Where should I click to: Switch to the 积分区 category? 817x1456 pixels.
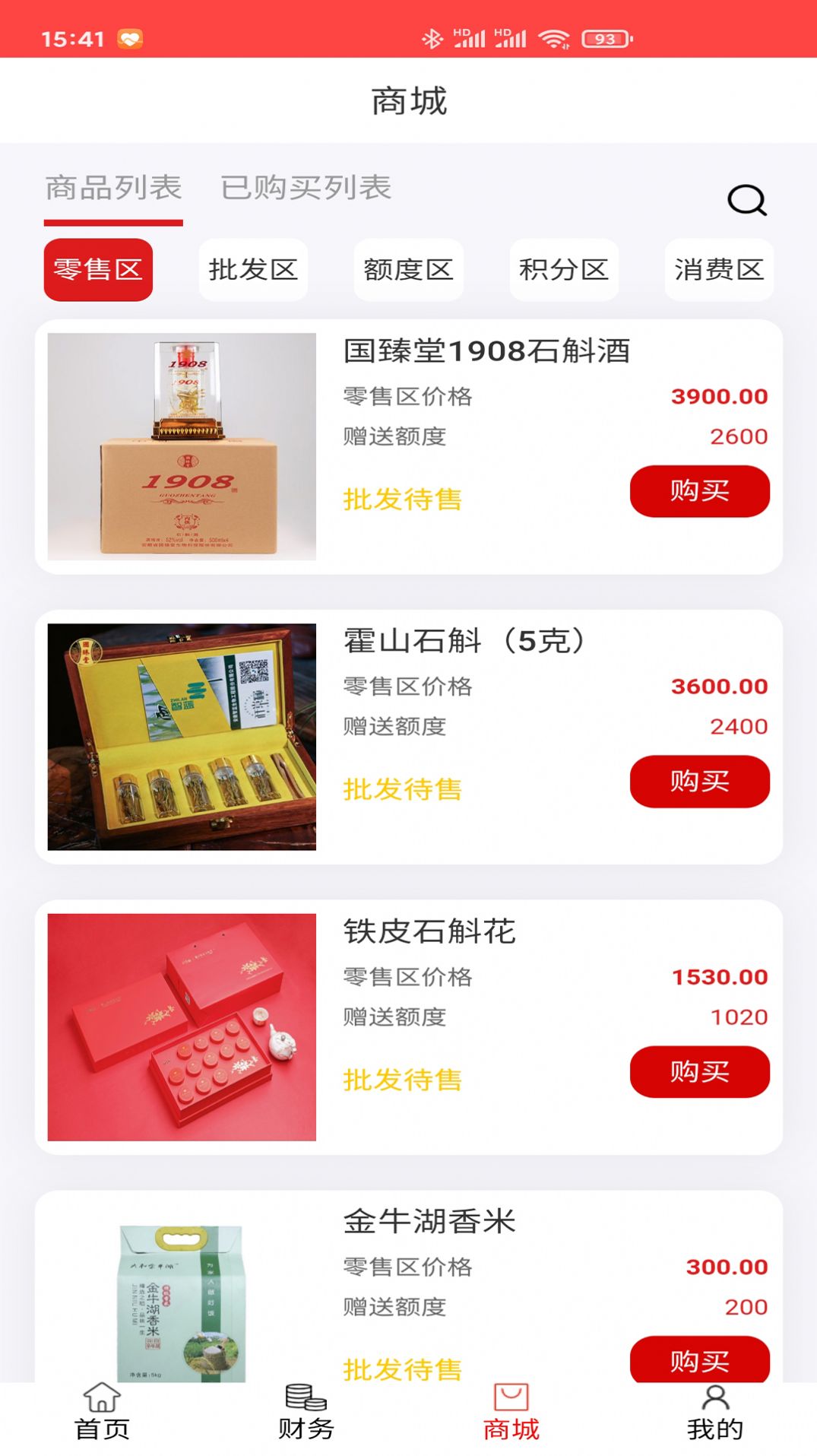click(563, 271)
